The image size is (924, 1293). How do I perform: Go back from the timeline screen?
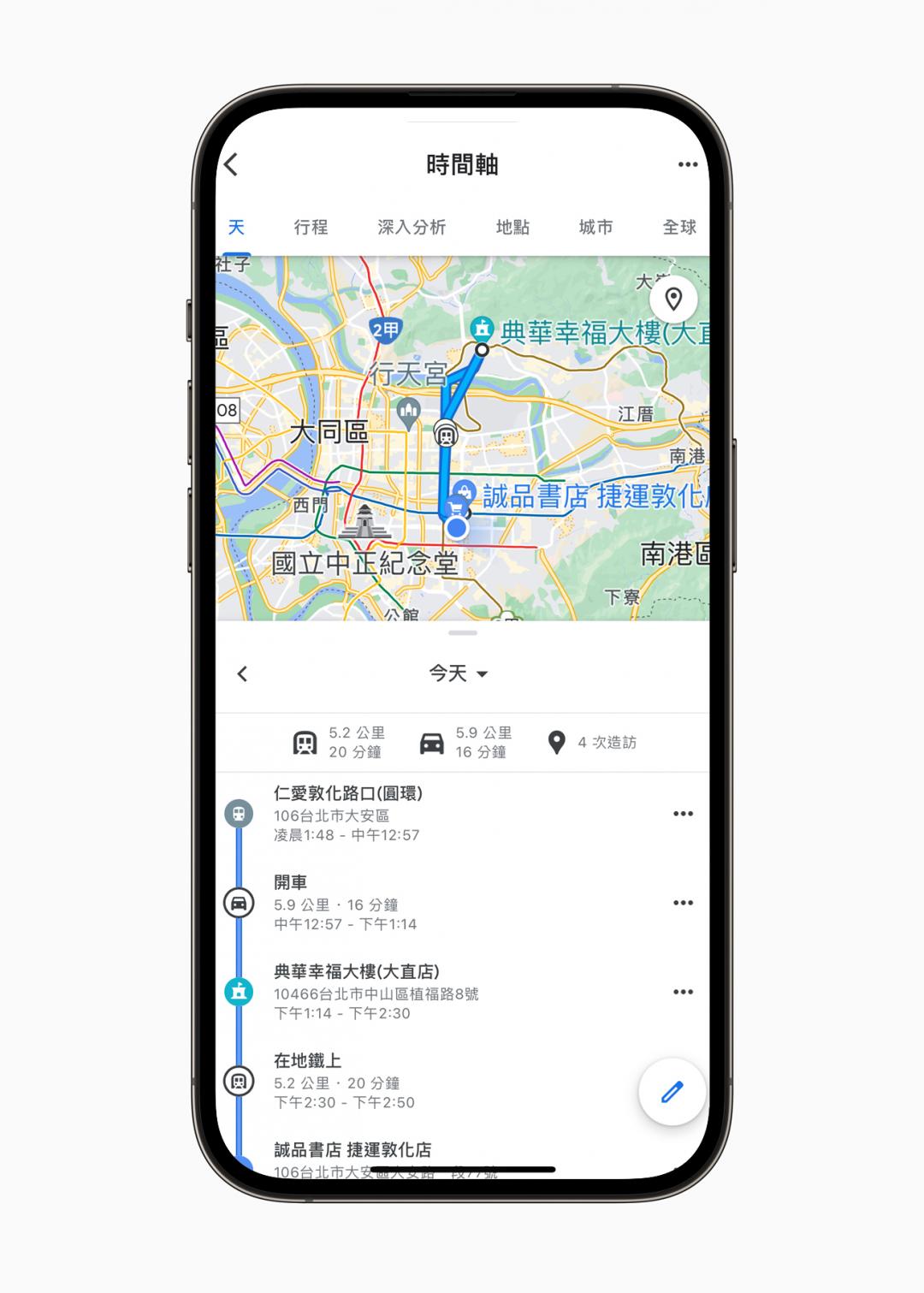tap(231, 165)
